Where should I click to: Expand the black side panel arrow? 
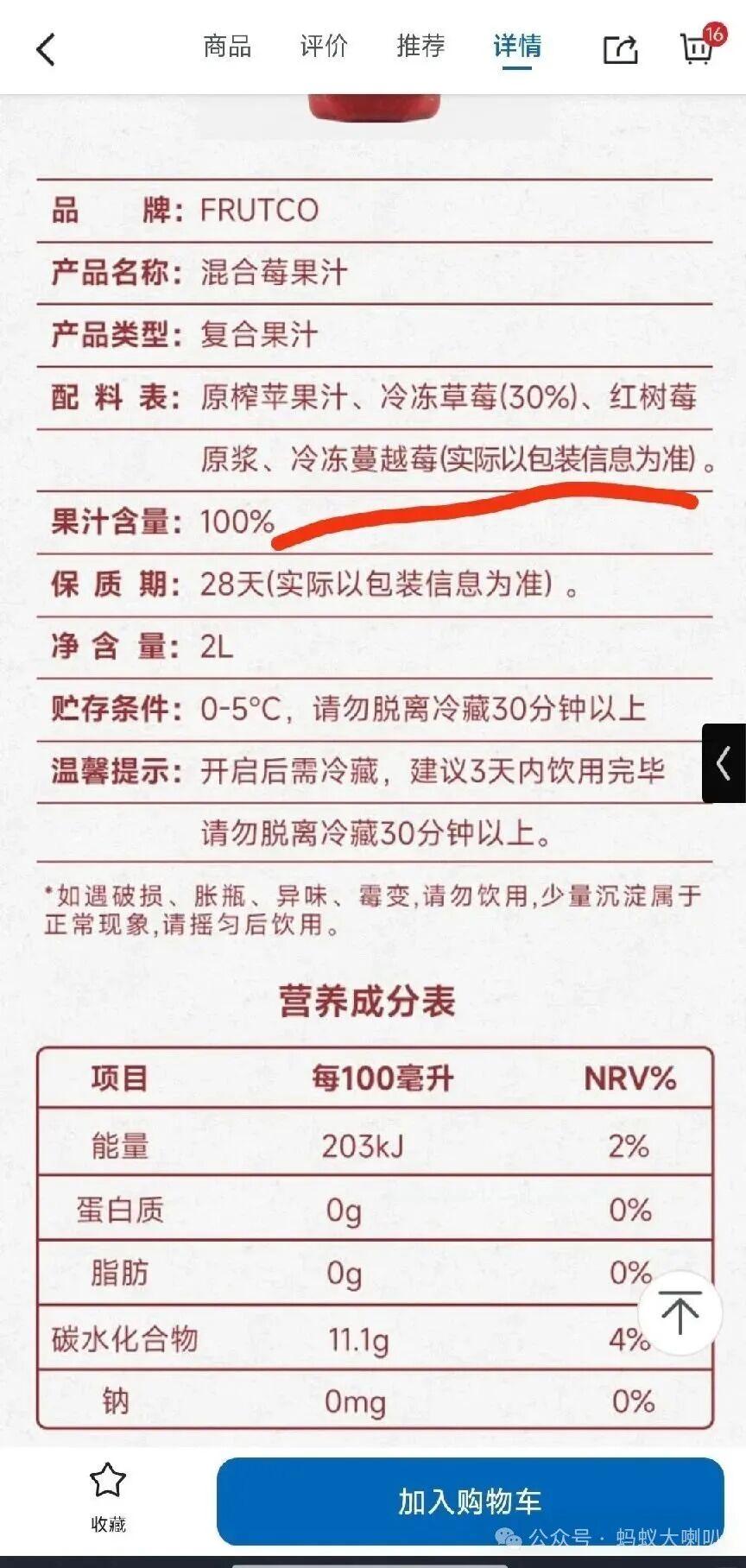click(724, 763)
